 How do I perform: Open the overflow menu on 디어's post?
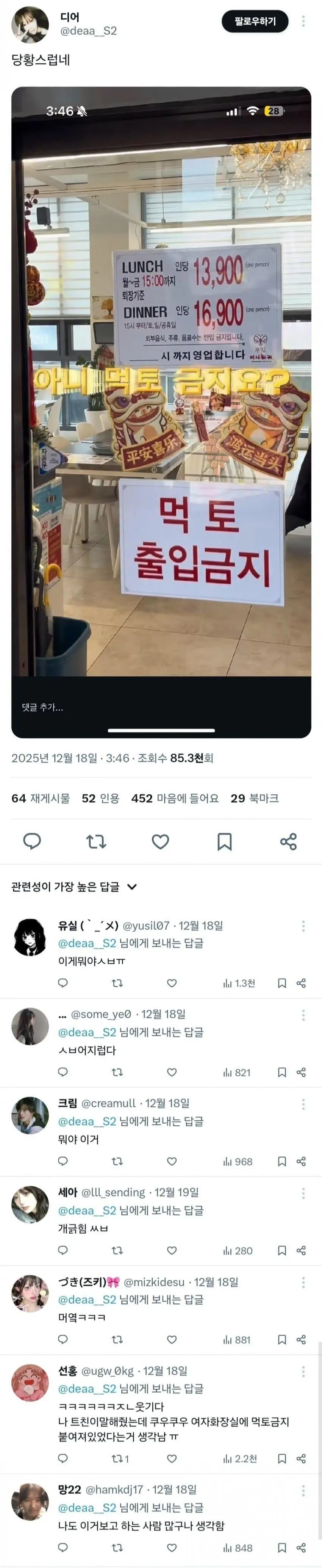303,21
